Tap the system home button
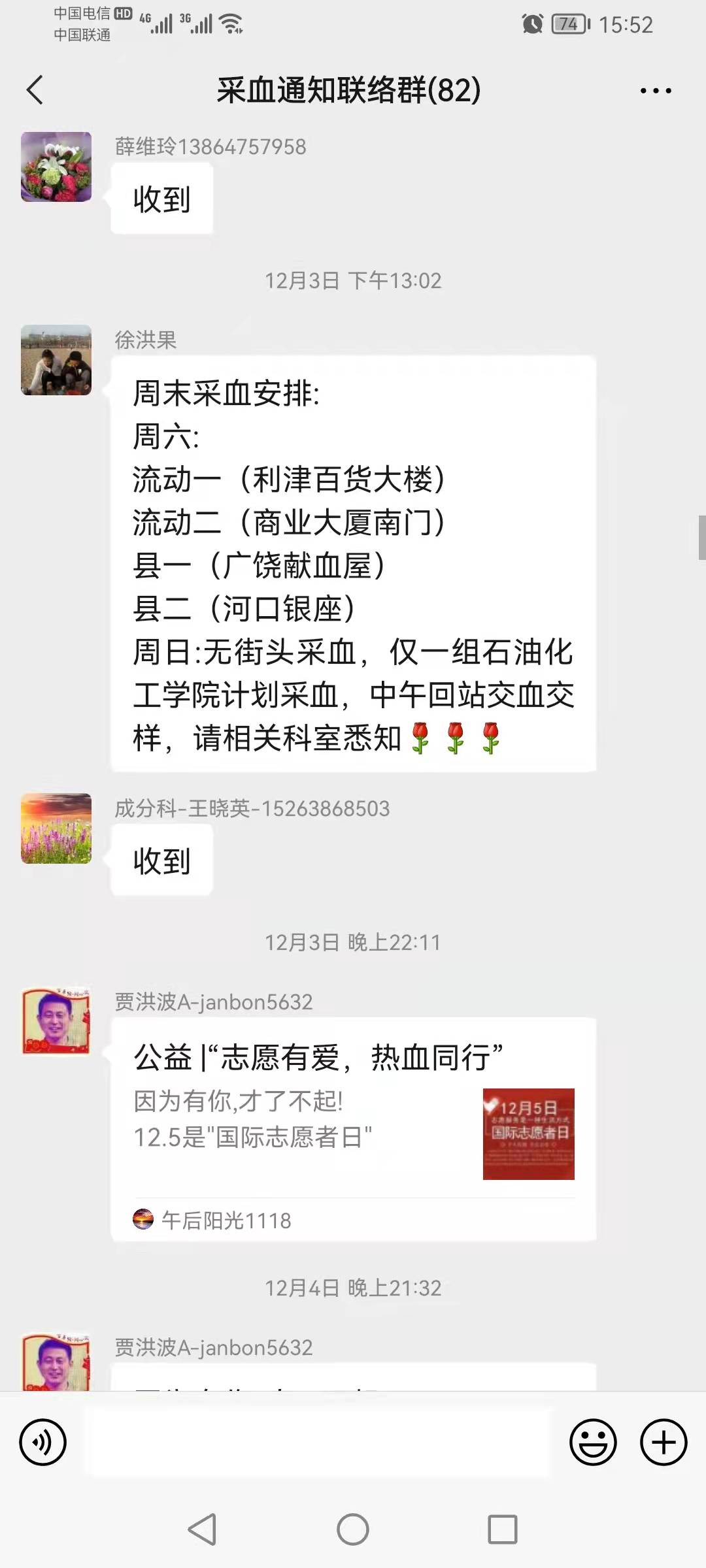706x1568 pixels. click(x=353, y=1529)
